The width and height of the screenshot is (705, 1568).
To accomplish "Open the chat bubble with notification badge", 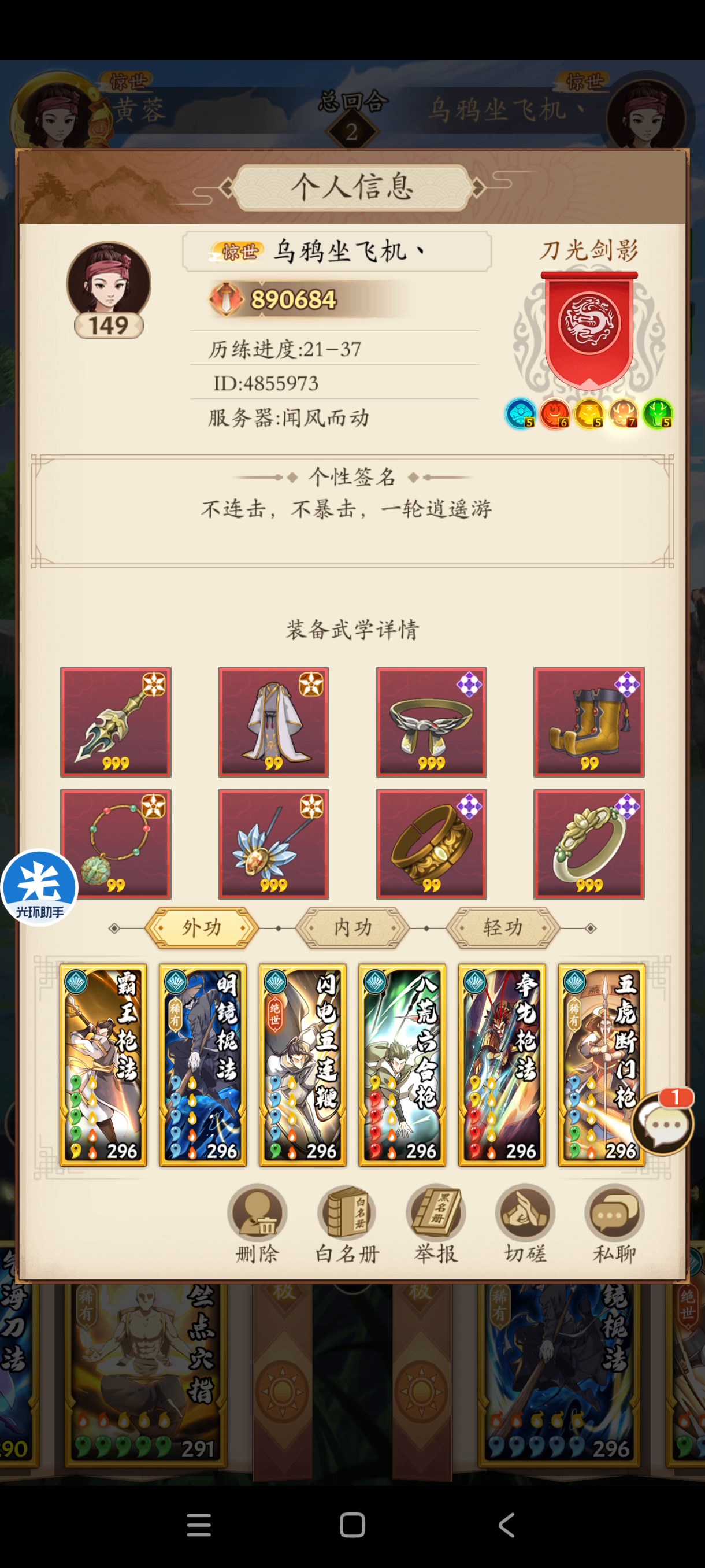I will pos(663,1123).
